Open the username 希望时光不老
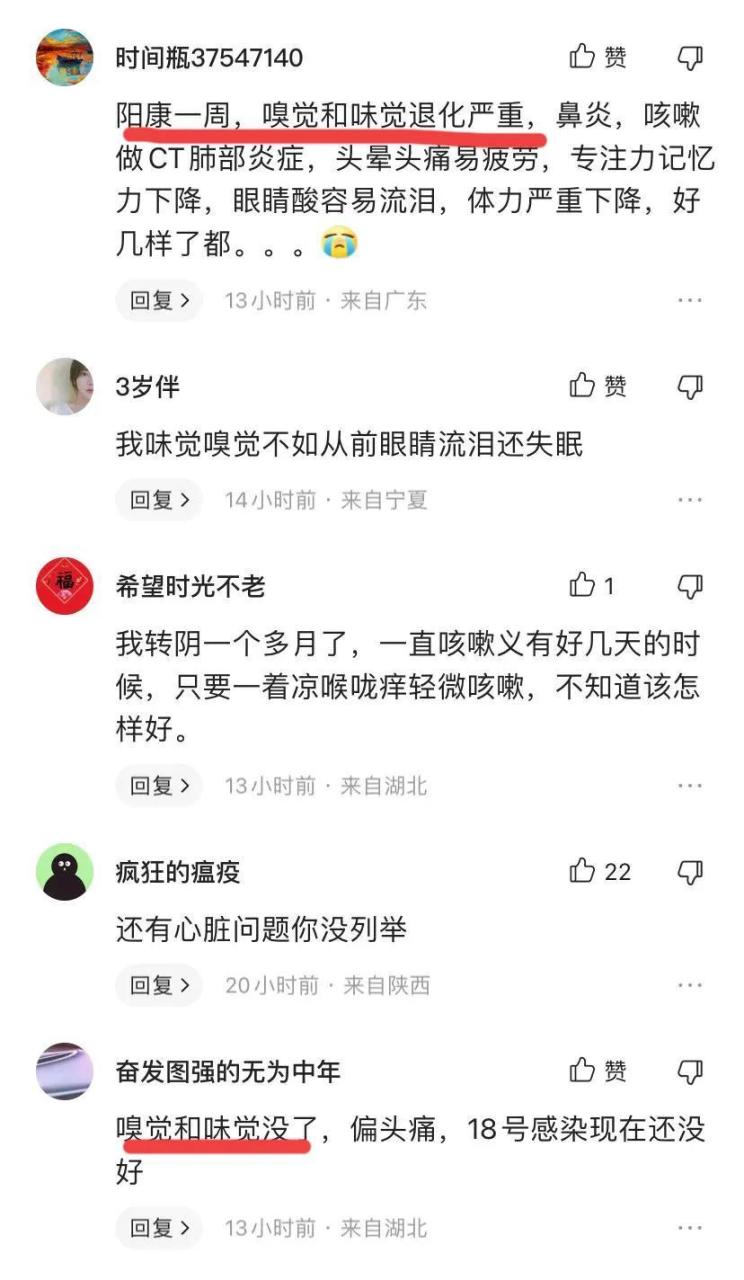744x1280 pixels. (x=190, y=586)
